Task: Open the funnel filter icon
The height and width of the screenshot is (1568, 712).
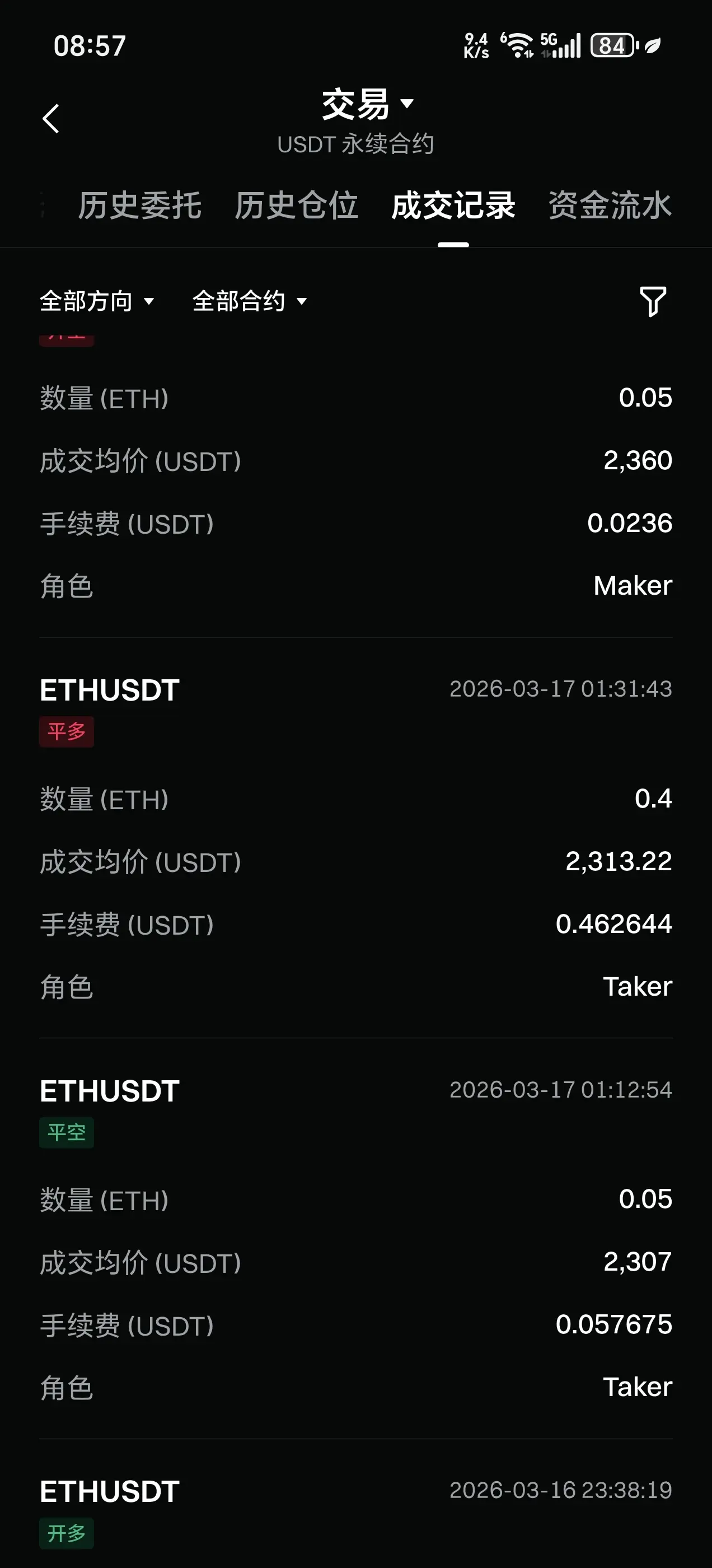Action: click(653, 301)
